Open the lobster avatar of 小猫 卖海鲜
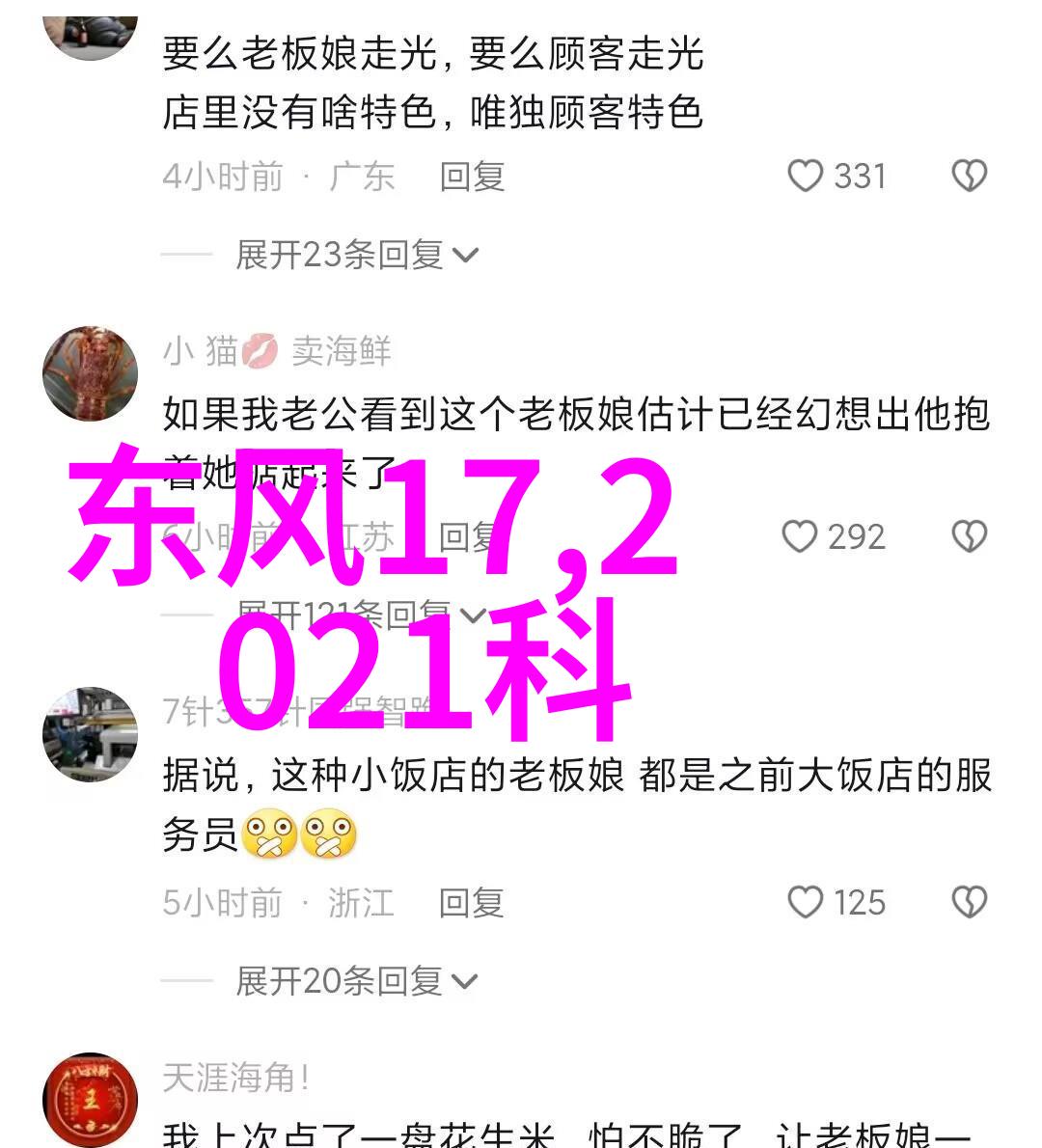 [90, 373]
